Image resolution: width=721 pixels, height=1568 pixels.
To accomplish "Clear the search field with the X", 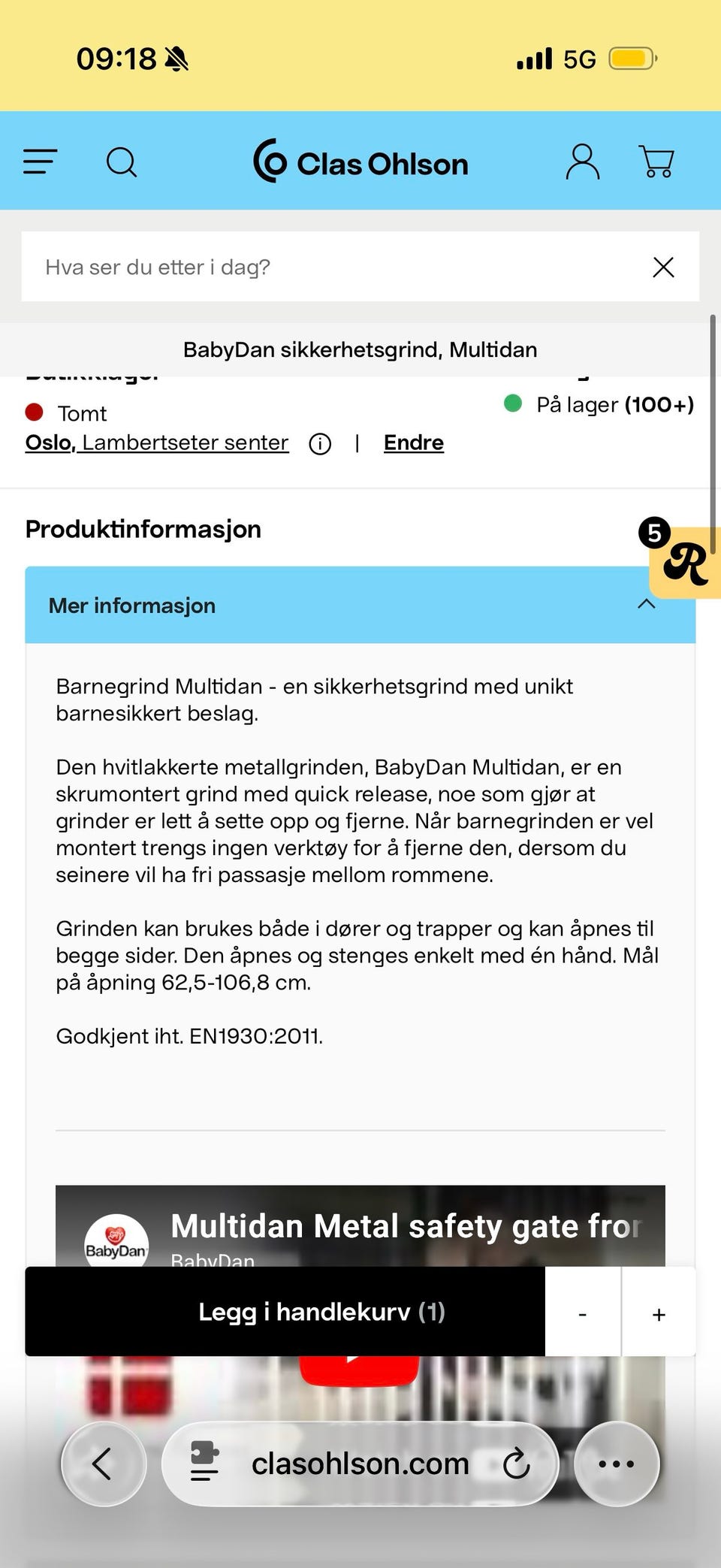I will click(x=664, y=267).
